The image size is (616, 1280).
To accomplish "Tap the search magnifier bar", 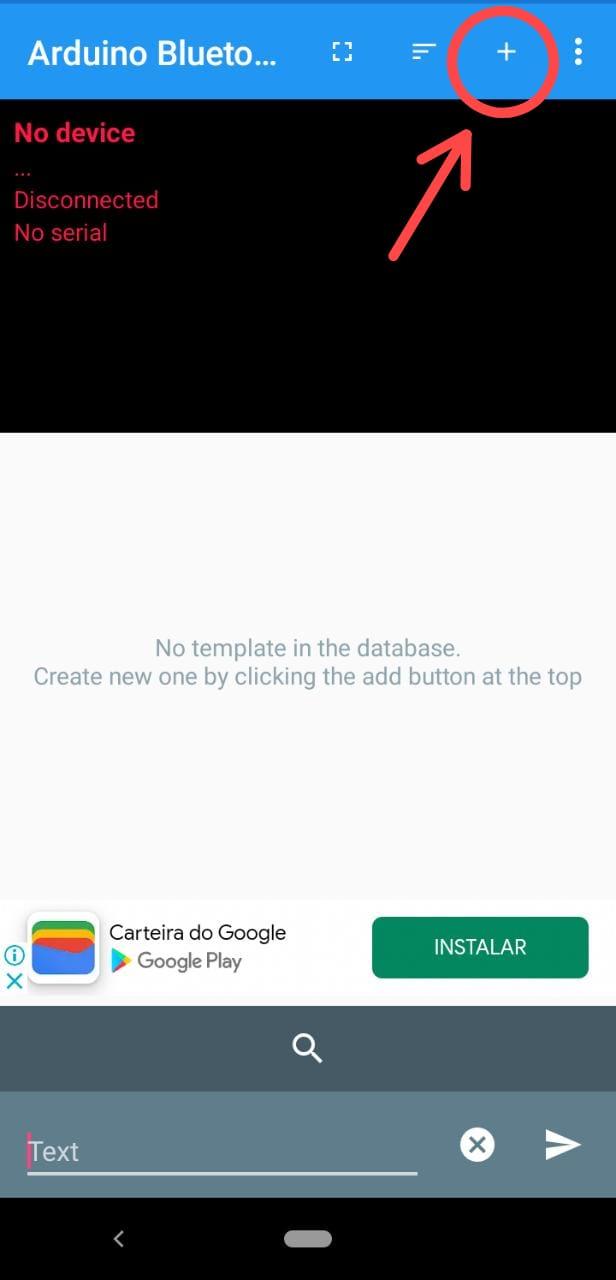I will point(307,1048).
